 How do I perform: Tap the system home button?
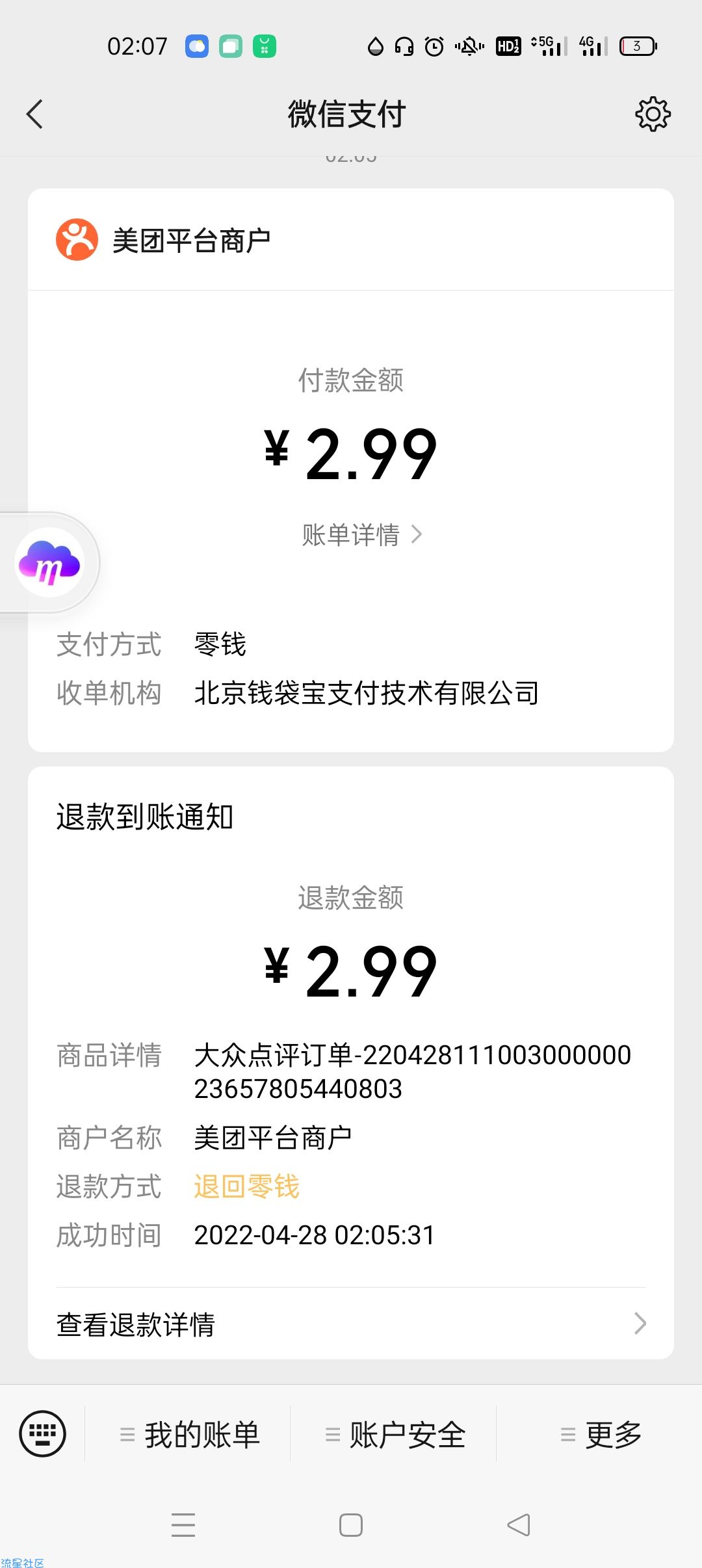click(351, 1525)
